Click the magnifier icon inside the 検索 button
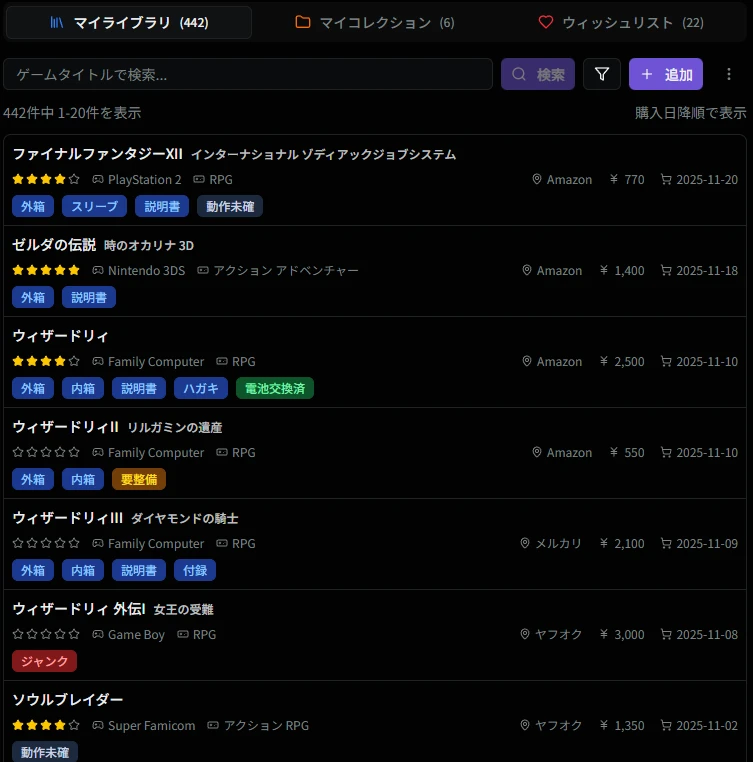Image resolution: width=753 pixels, height=762 pixels. pos(518,74)
